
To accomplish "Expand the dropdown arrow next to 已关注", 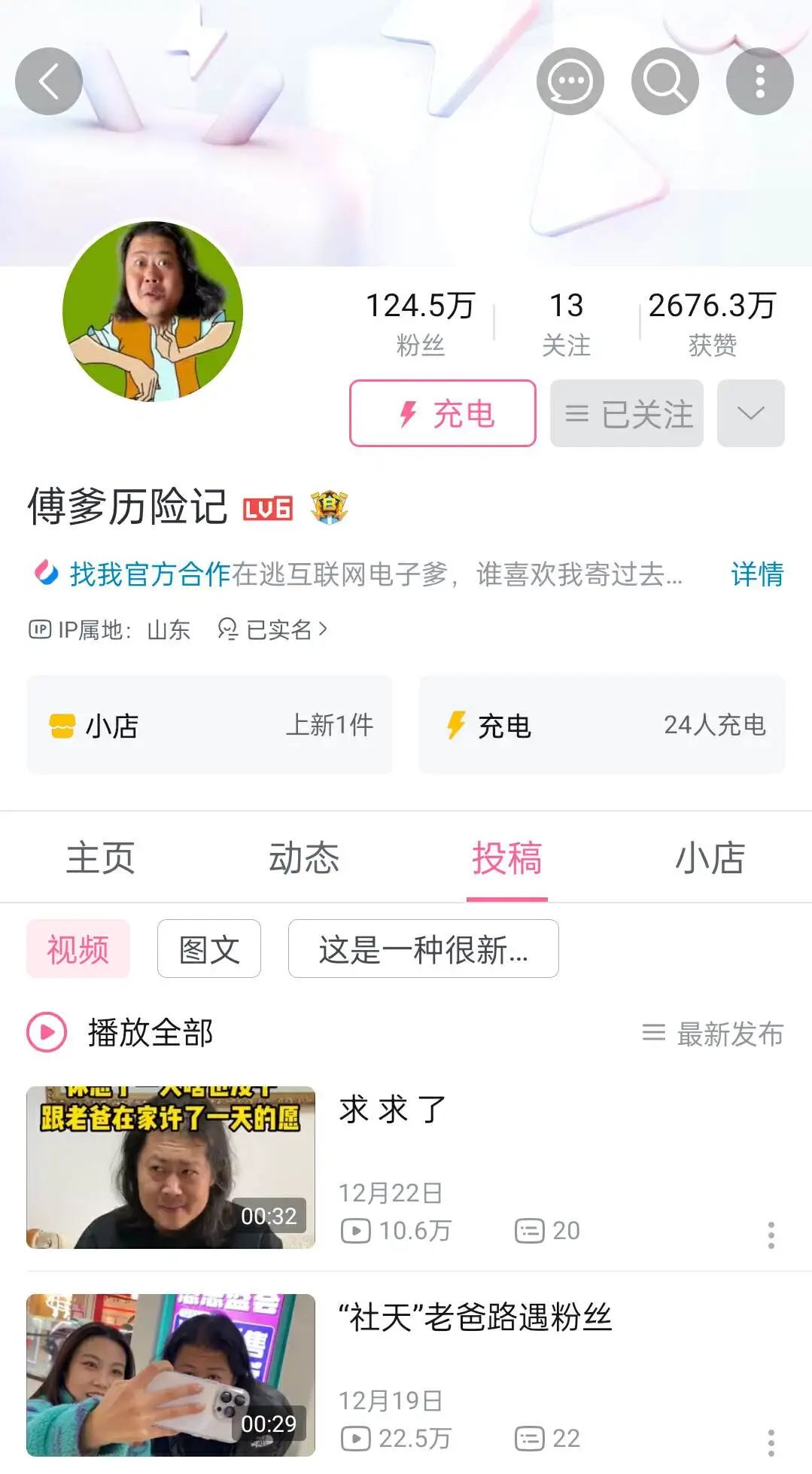I will [750, 413].
